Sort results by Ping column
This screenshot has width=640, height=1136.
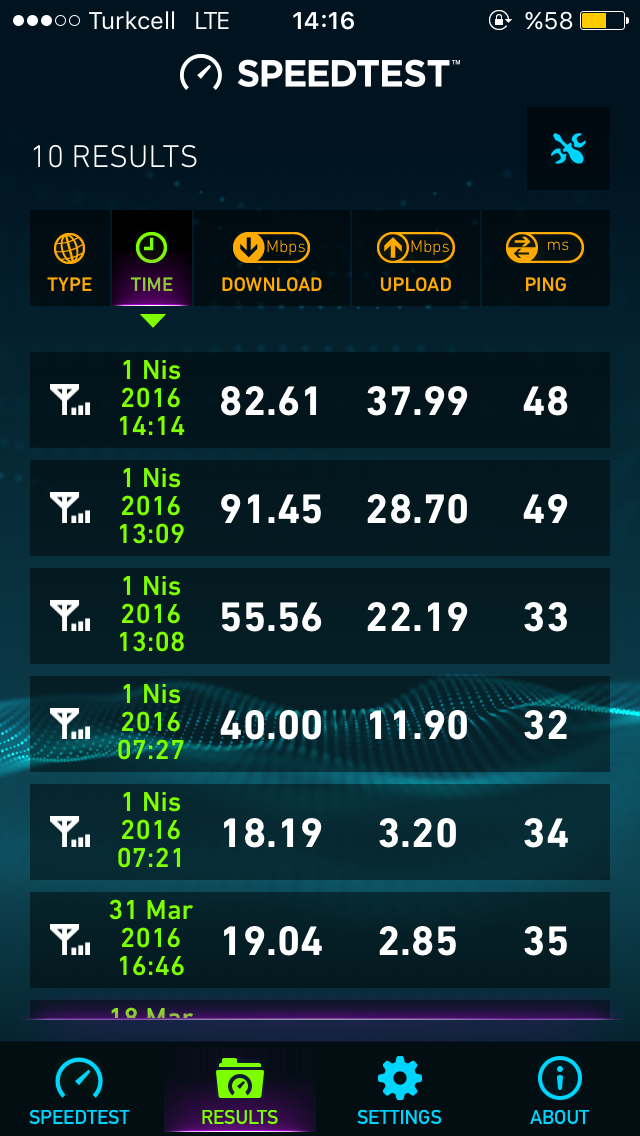545,259
